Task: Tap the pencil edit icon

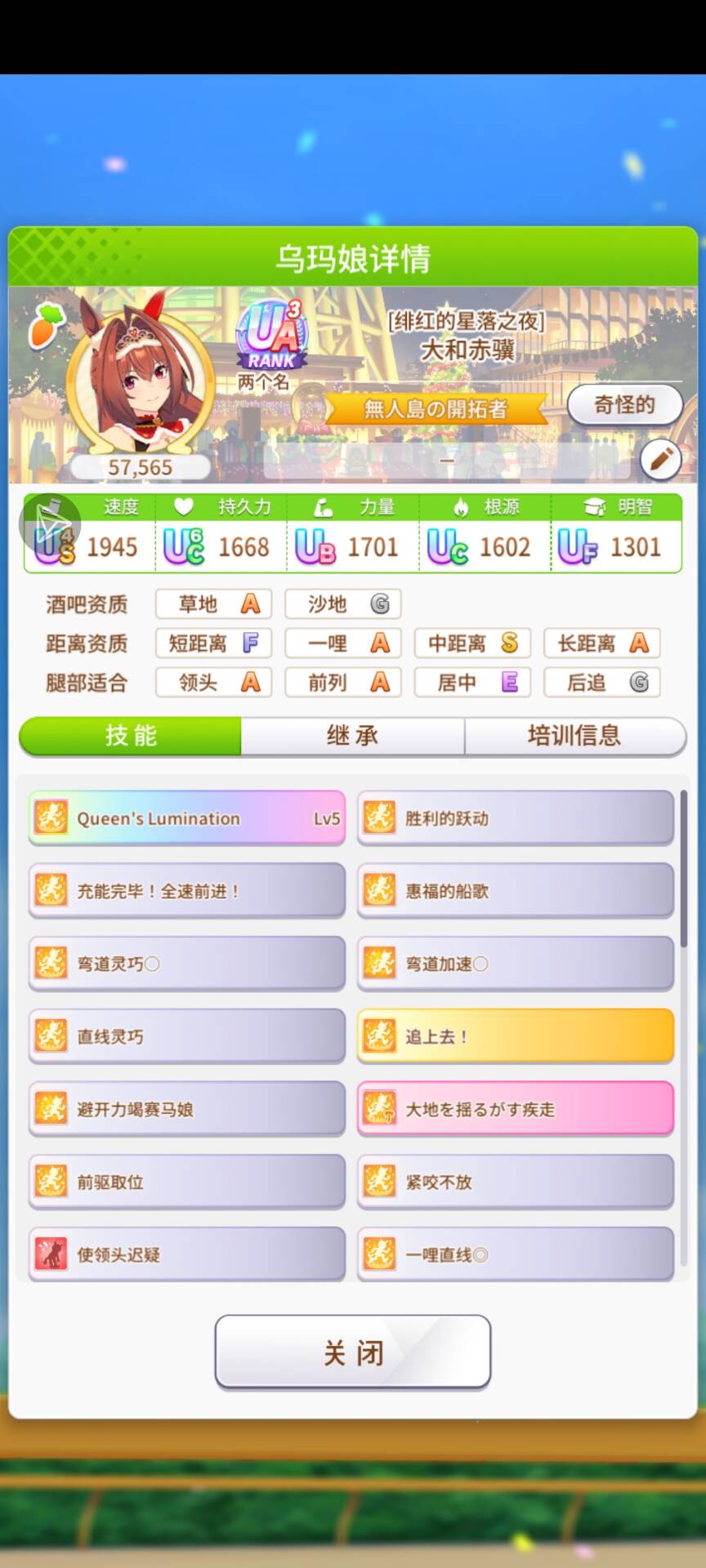Action: pos(660,460)
